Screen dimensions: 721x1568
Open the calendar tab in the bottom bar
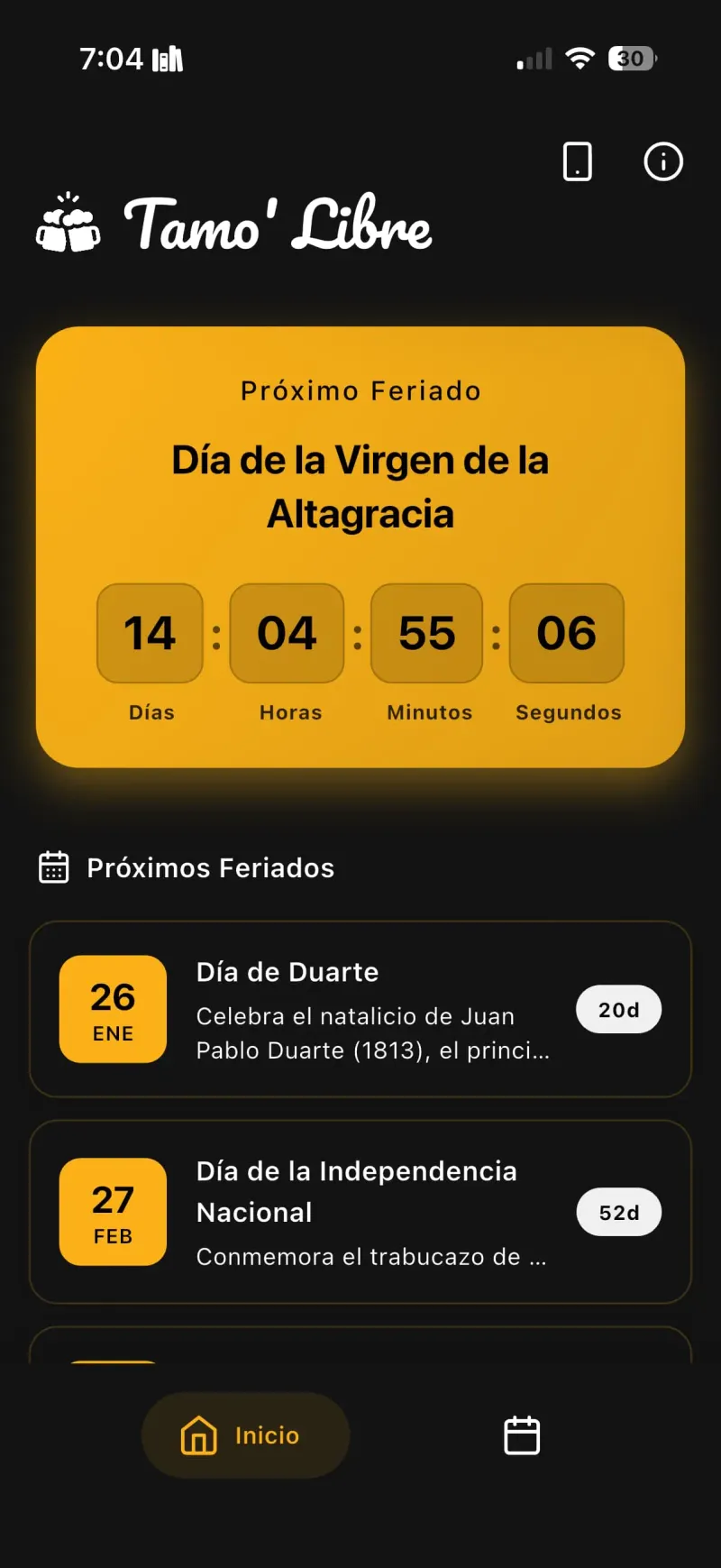coord(521,1435)
